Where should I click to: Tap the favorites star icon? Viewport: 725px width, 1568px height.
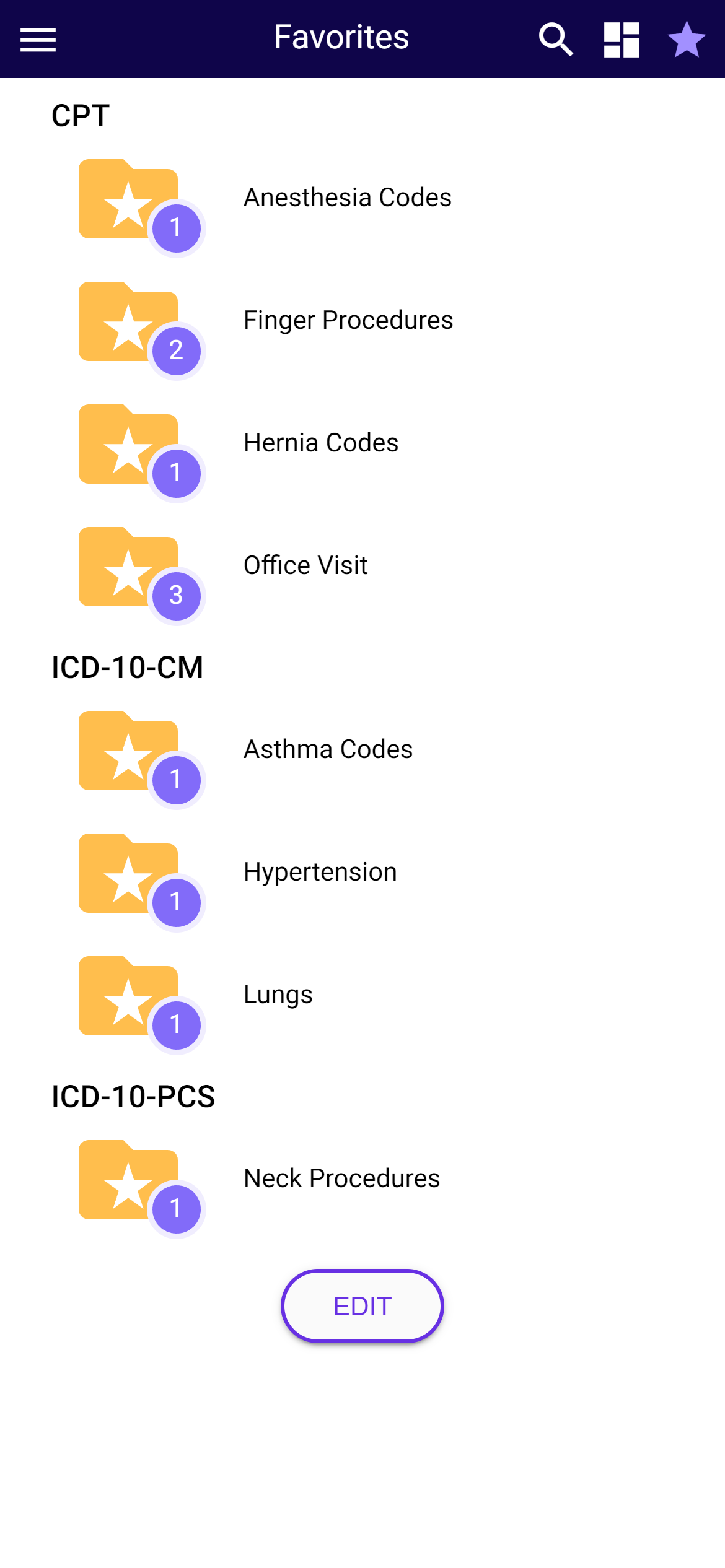[687, 40]
